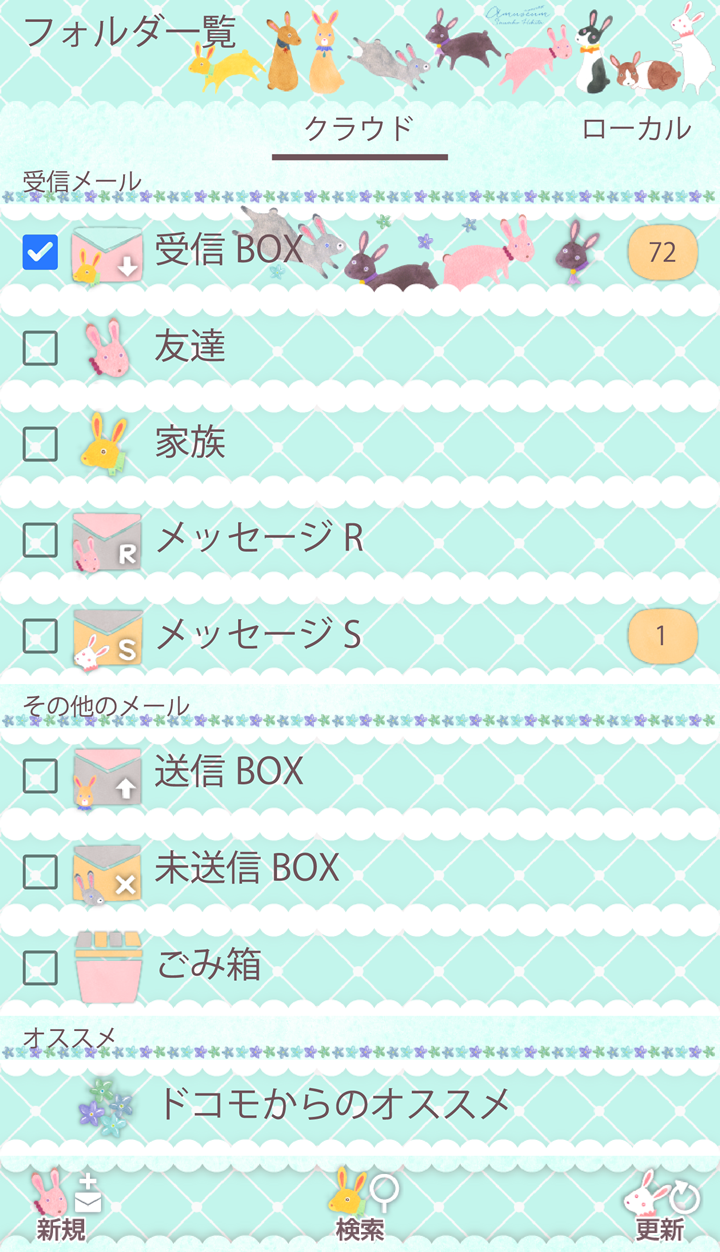Open the 受信 BOX folder

click(x=229, y=250)
